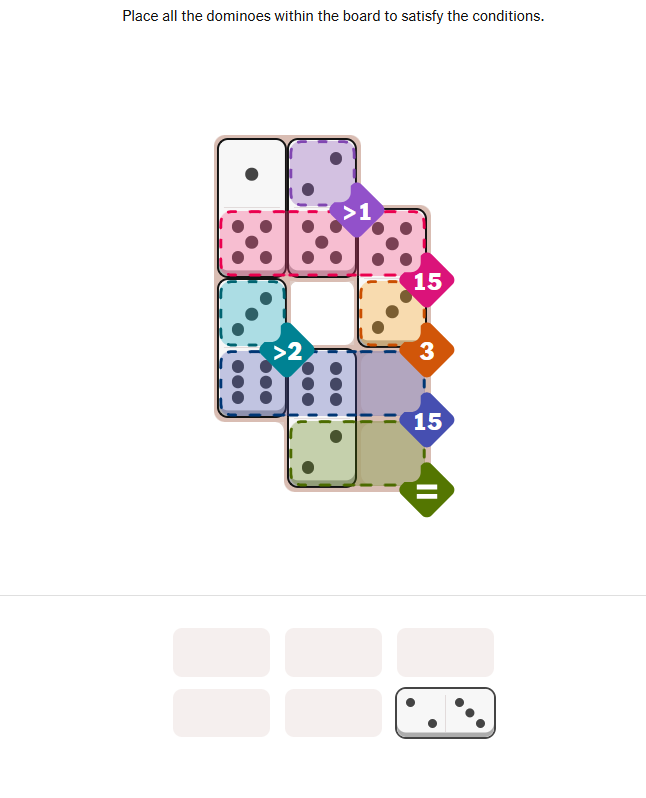Tap the unplaced one-three domino in the tray
Screen dimensions: 646x798
[x=445, y=712]
